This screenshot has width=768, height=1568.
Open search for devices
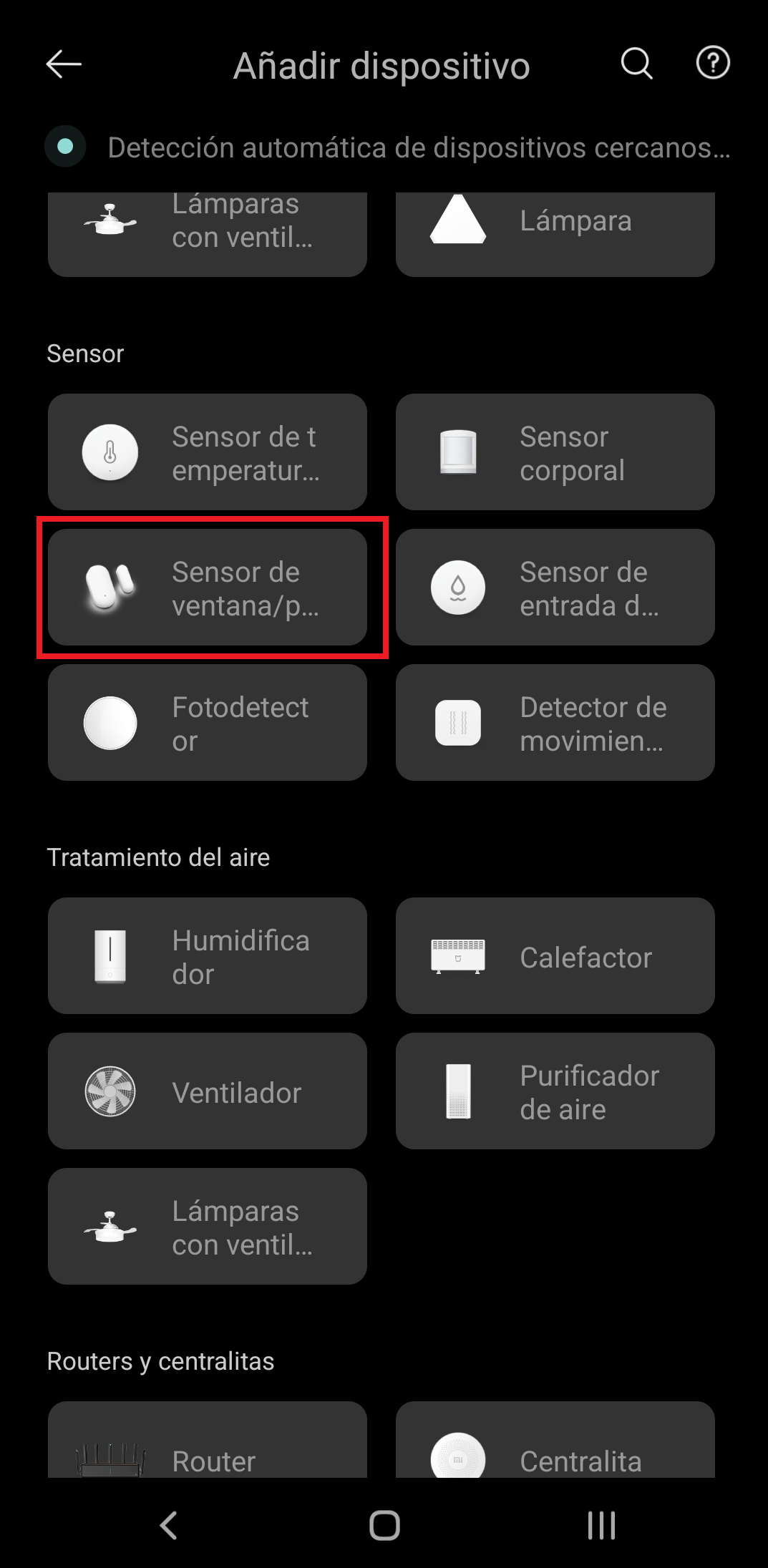(636, 64)
